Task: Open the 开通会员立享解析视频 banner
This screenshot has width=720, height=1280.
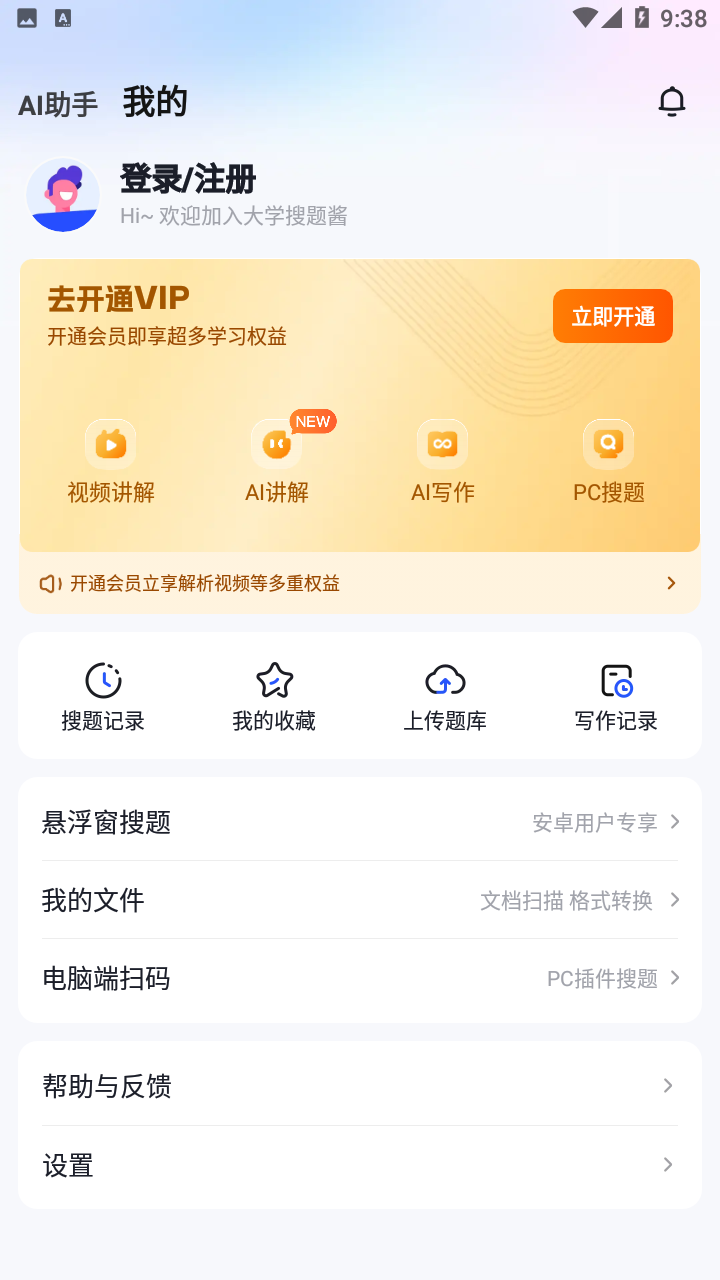Action: point(360,583)
